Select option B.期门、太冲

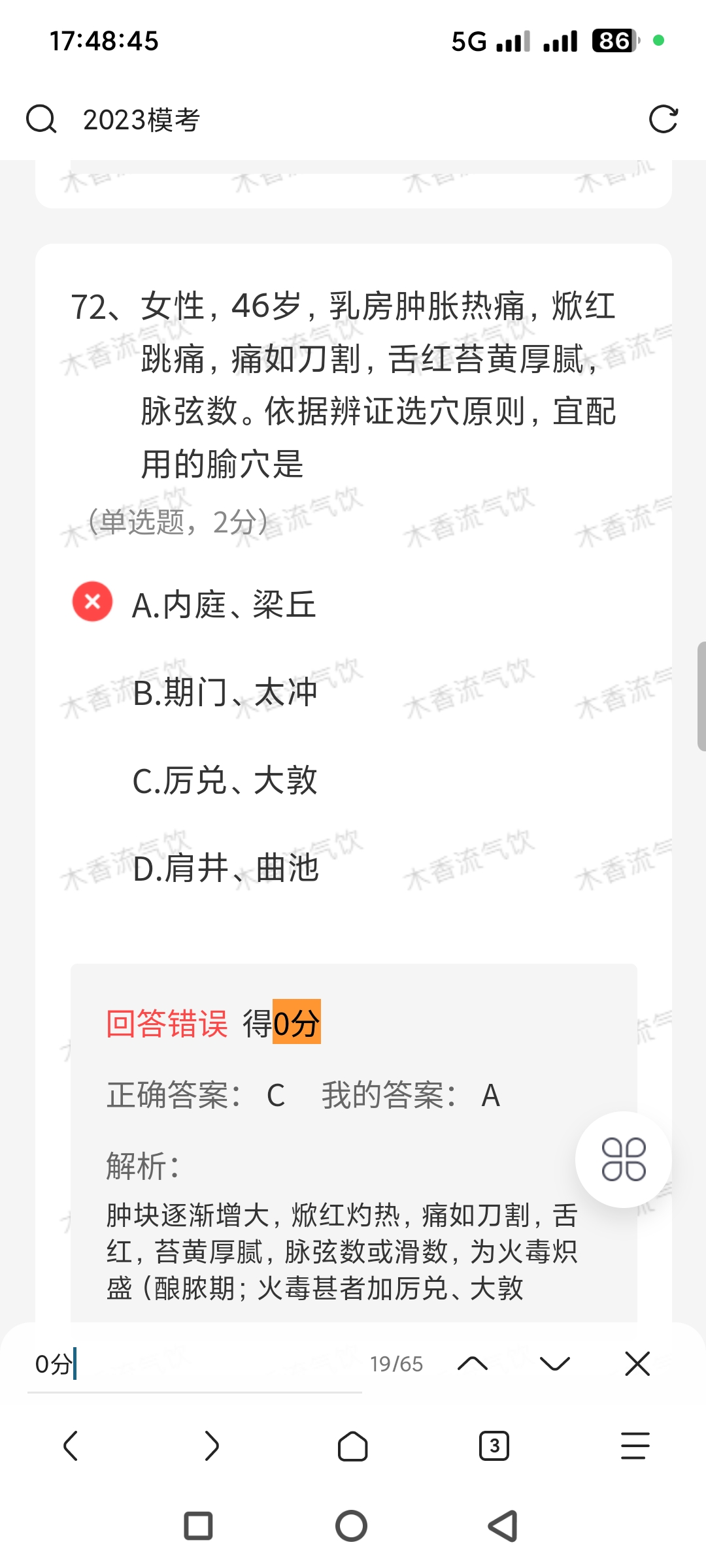pyautogui.click(x=224, y=693)
